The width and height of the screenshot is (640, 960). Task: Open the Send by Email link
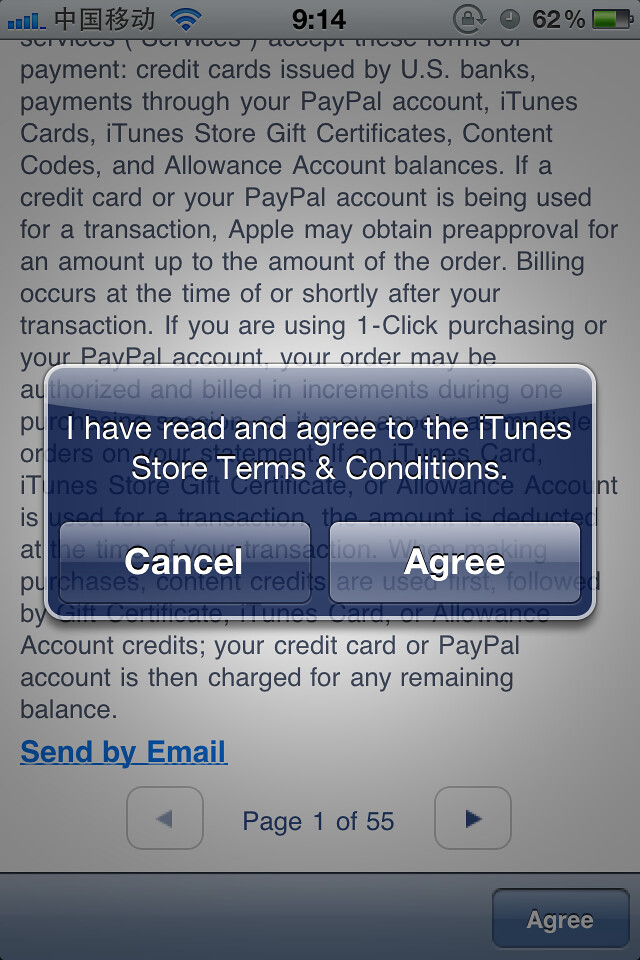[x=124, y=752]
